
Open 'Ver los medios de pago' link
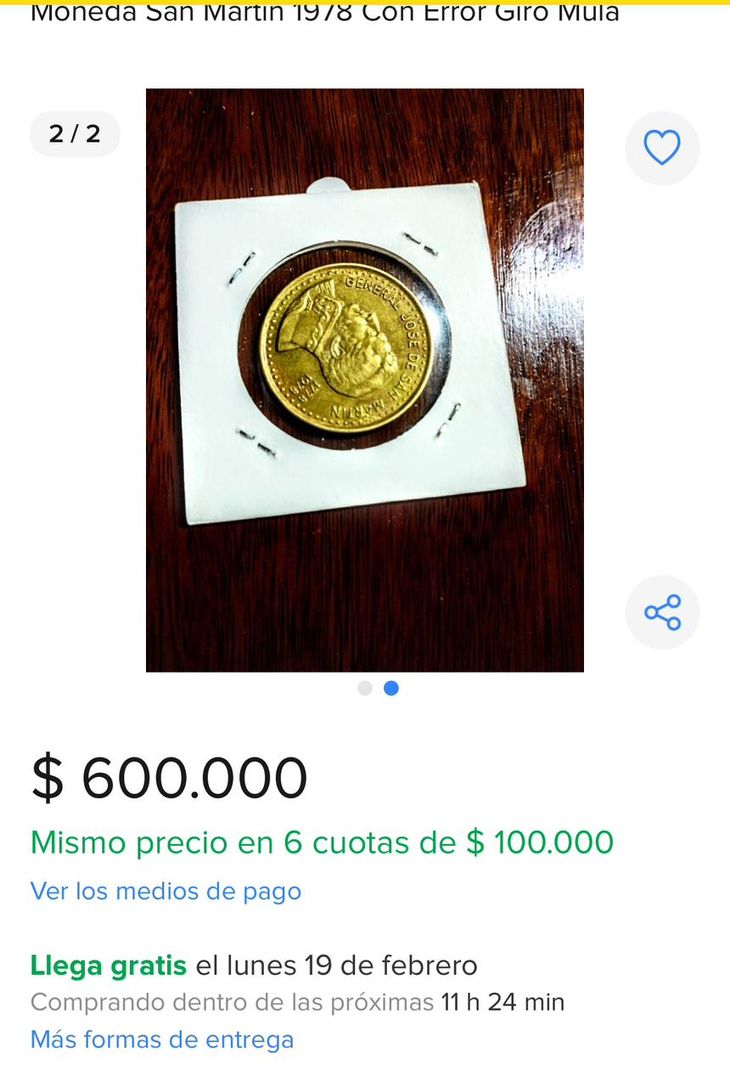point(165,891)
